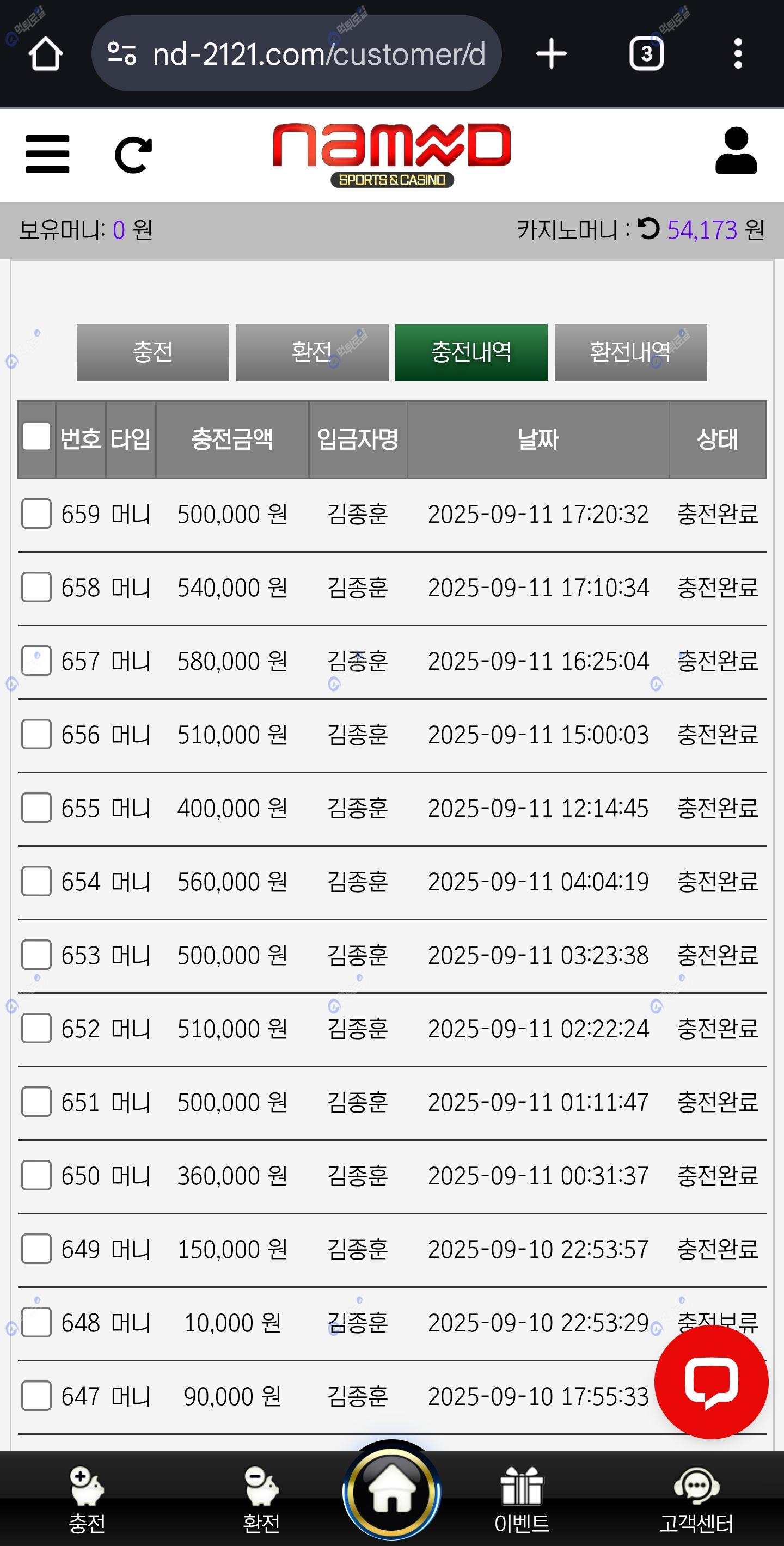
Task: Toggle the select-all checkbox in table header
Action: pyautogui.click(x=36, y=436)
